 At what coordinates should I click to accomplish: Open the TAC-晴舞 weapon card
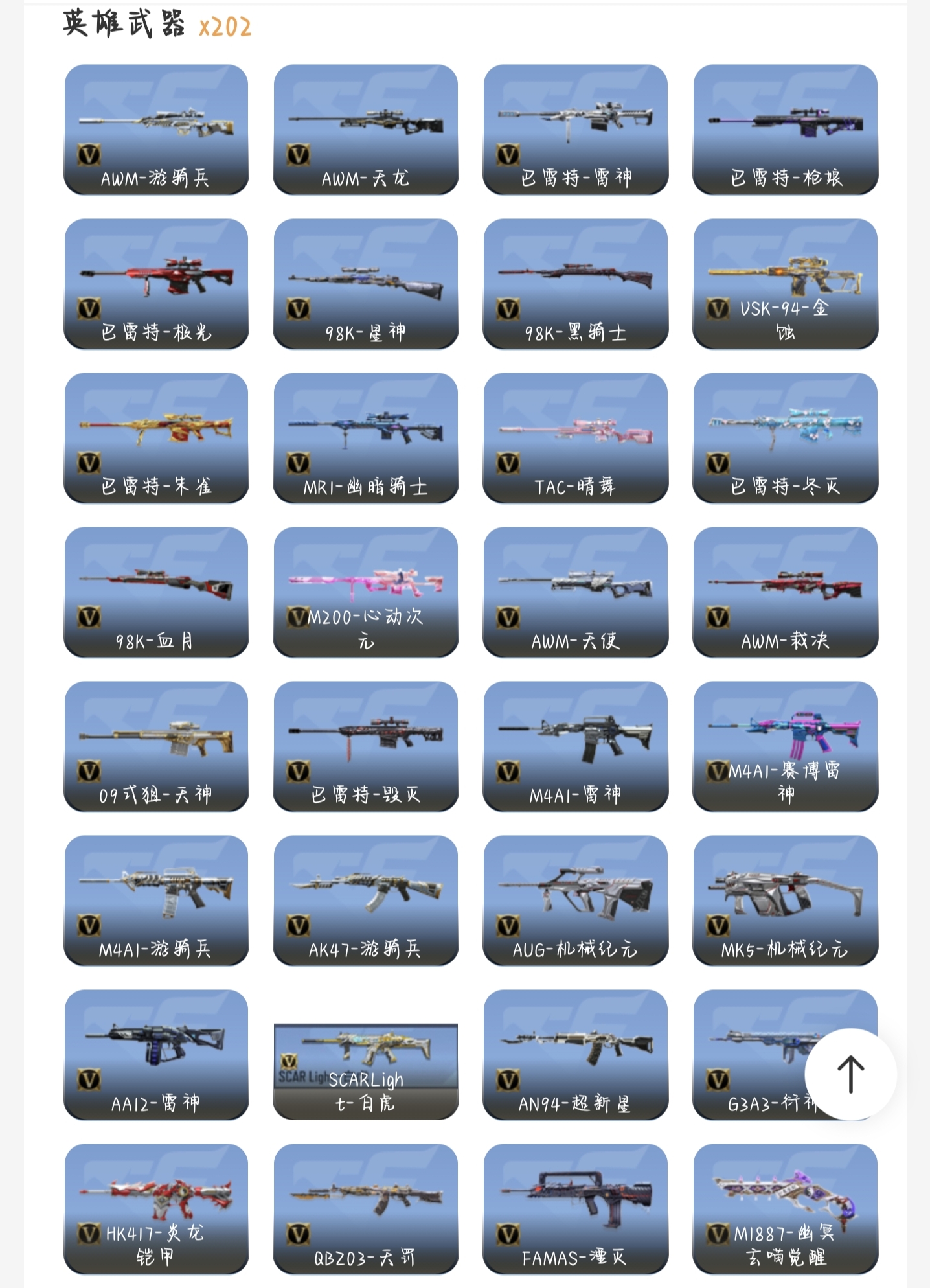575,437
